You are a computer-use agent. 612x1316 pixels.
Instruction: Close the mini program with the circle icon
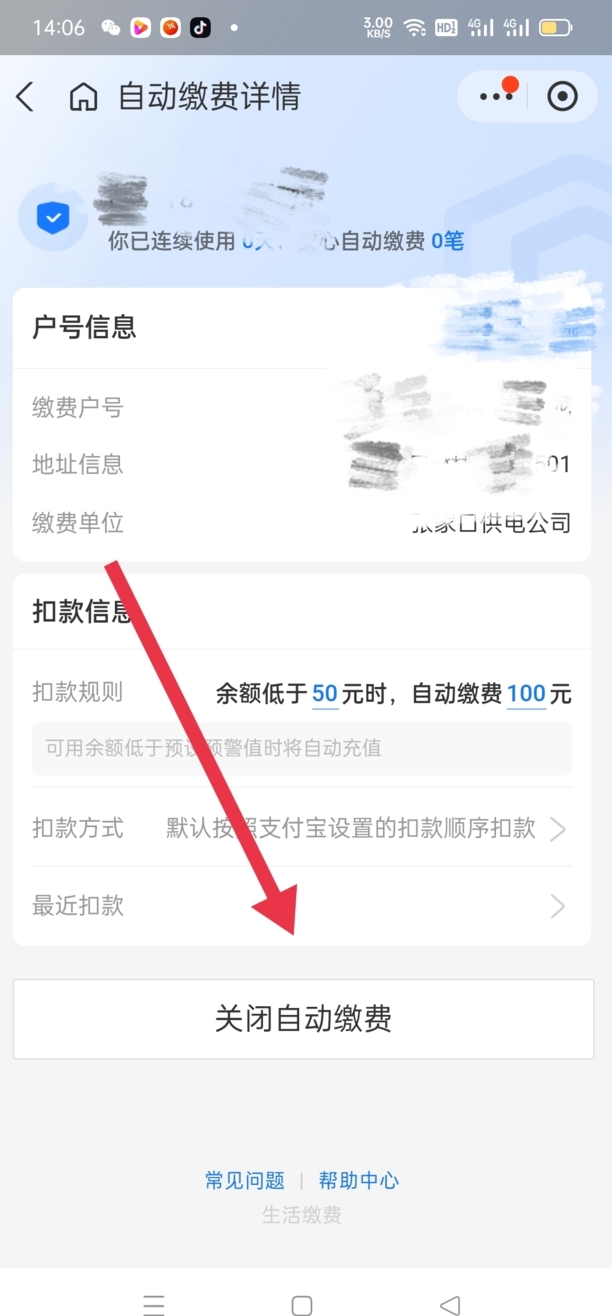coord(563,97)
